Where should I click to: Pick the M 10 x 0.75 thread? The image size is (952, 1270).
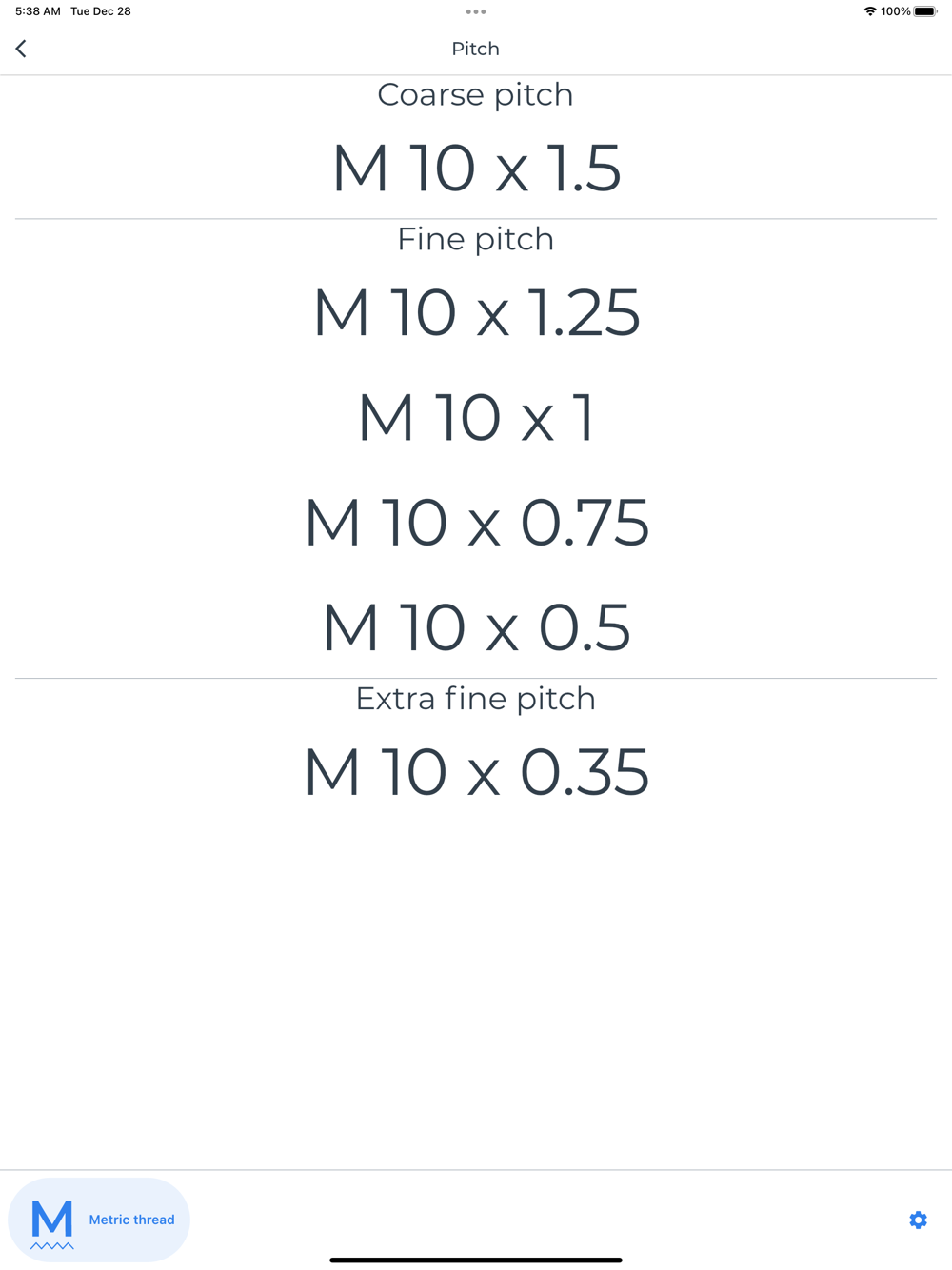click(476, 523)
